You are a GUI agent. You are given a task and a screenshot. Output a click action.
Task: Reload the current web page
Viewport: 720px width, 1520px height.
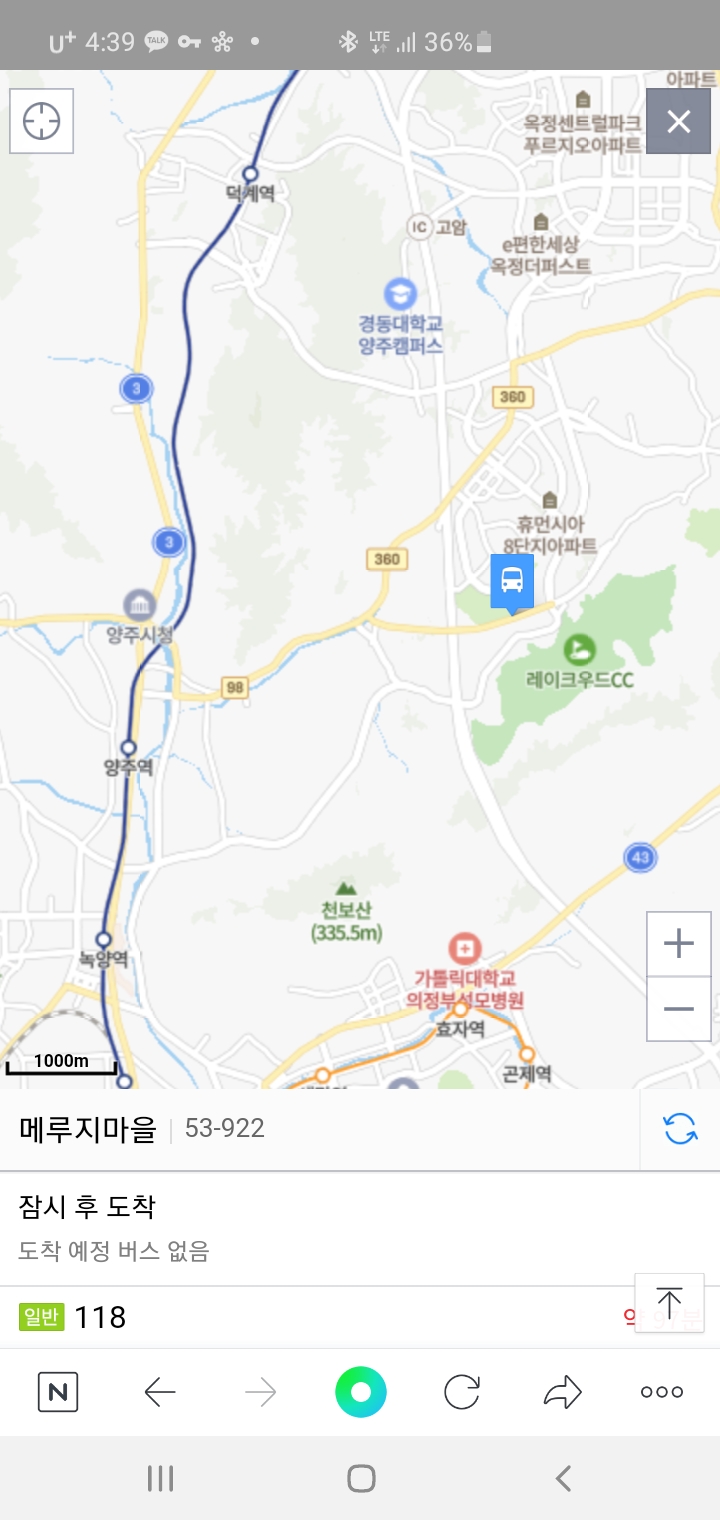pyautogui.click(x=462, y=1392)
